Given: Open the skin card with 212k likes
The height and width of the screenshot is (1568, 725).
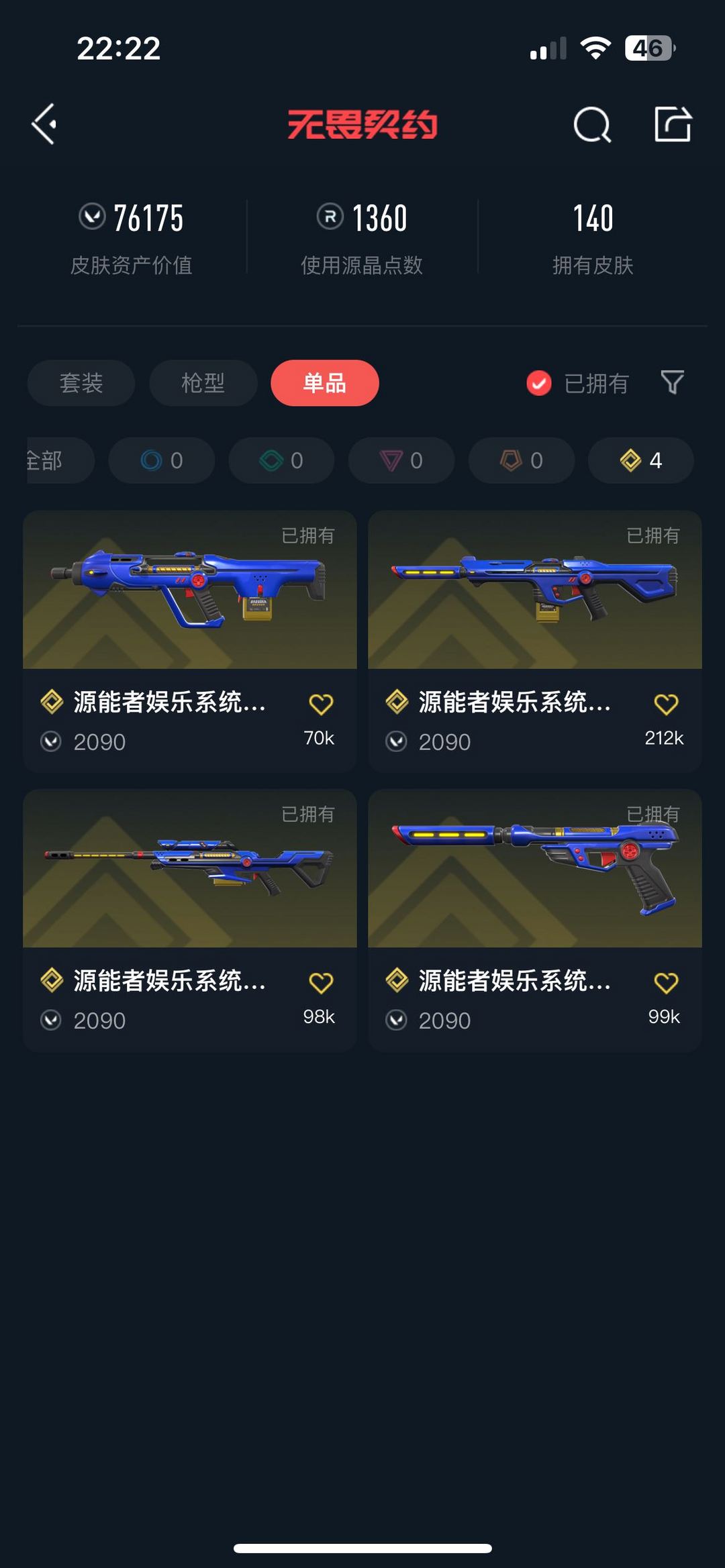Looking at the screenshot, I should 535,641.
